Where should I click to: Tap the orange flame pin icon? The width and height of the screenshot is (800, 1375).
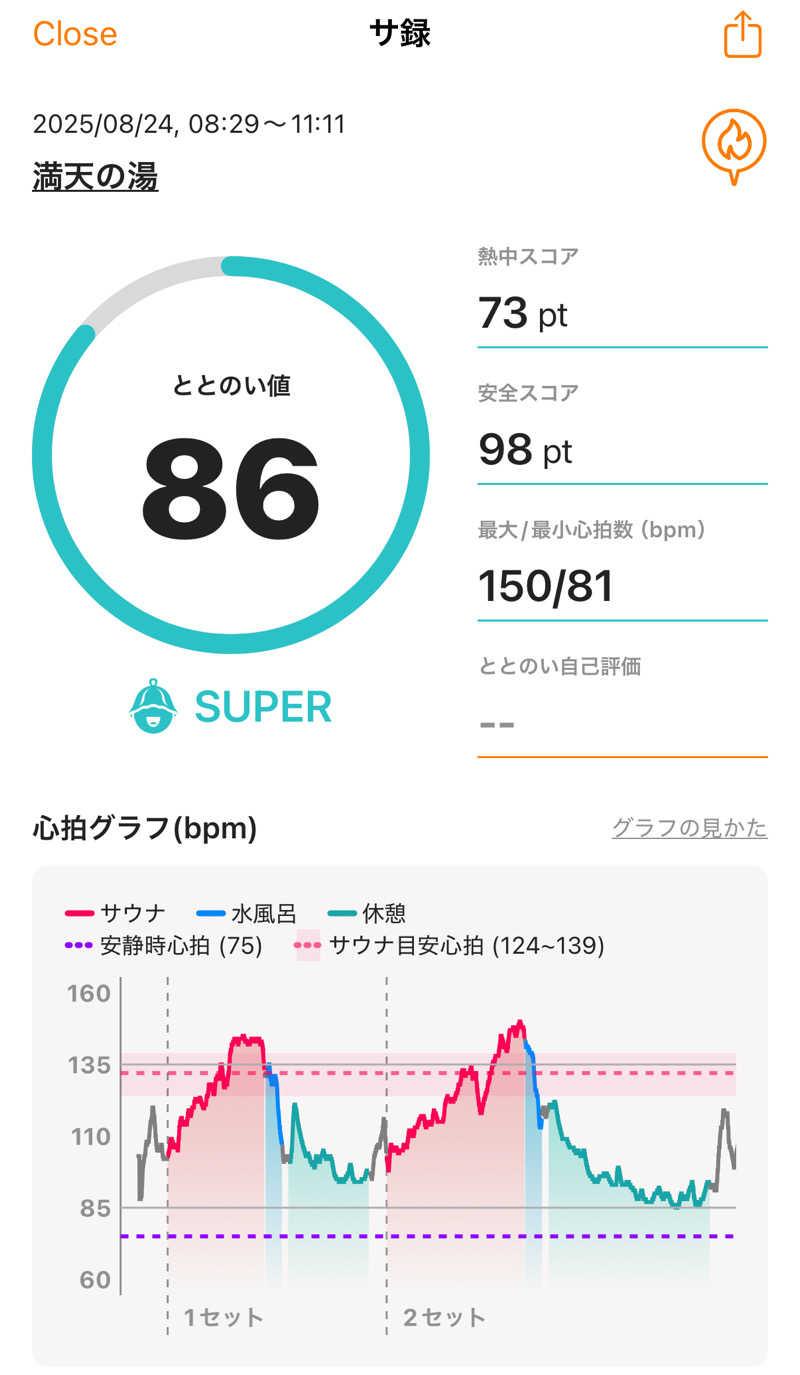point(733,147)
